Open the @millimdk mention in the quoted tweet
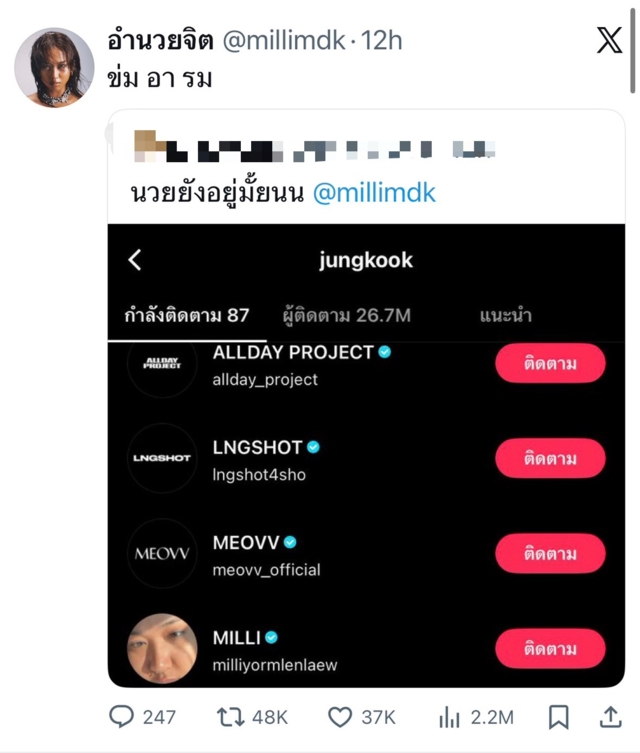 [374, 193]
